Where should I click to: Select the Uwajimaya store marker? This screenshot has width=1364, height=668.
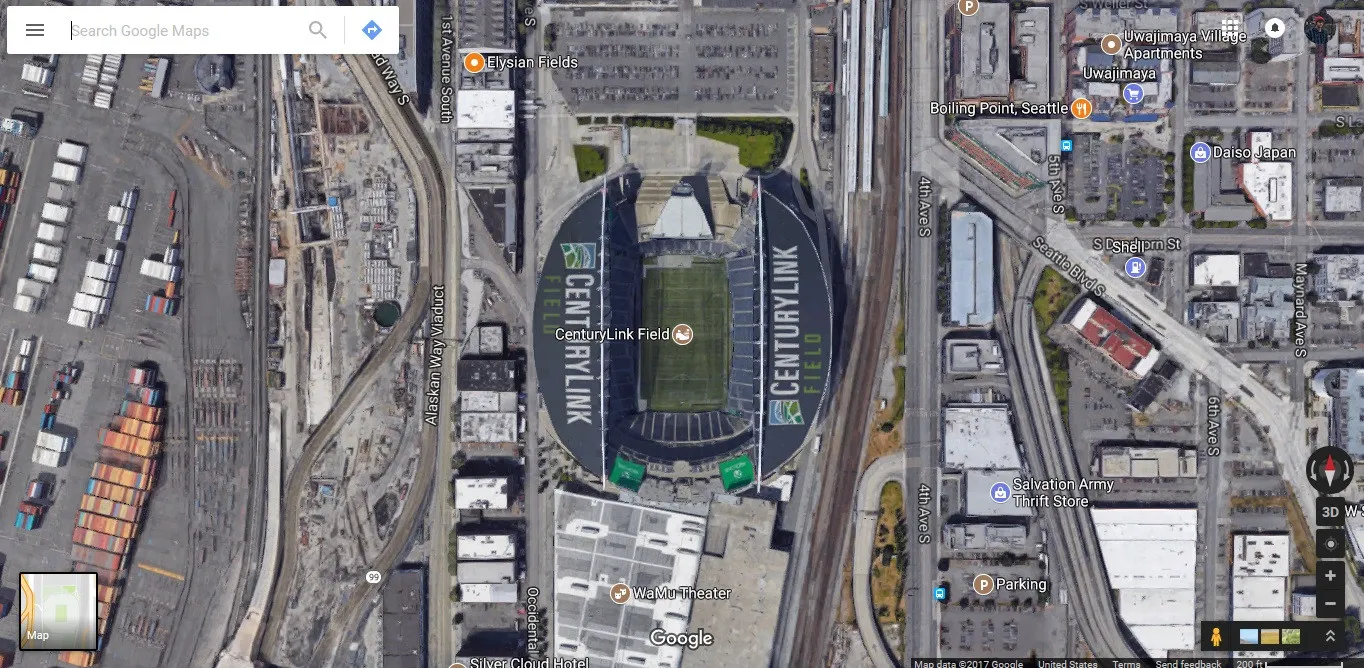(1133, 93)
